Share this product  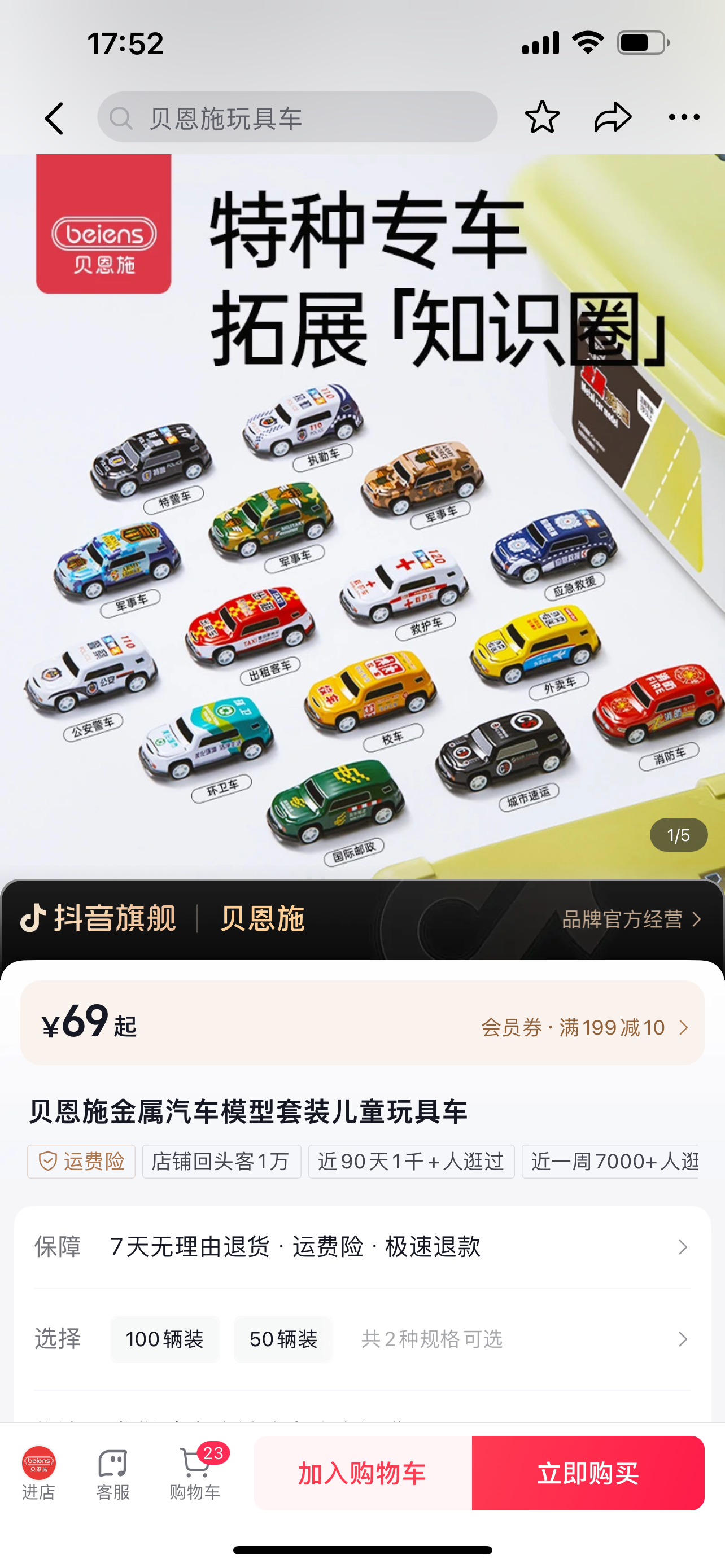613,117
